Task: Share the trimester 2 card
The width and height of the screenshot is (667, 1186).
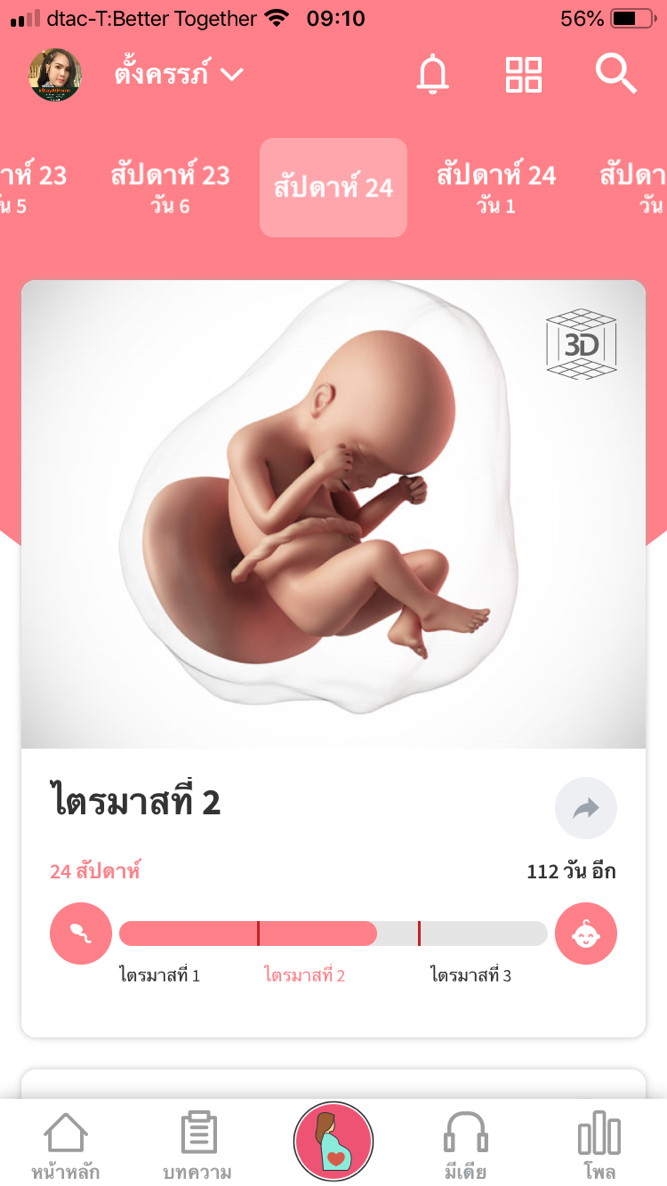Action: pos(585,808)
